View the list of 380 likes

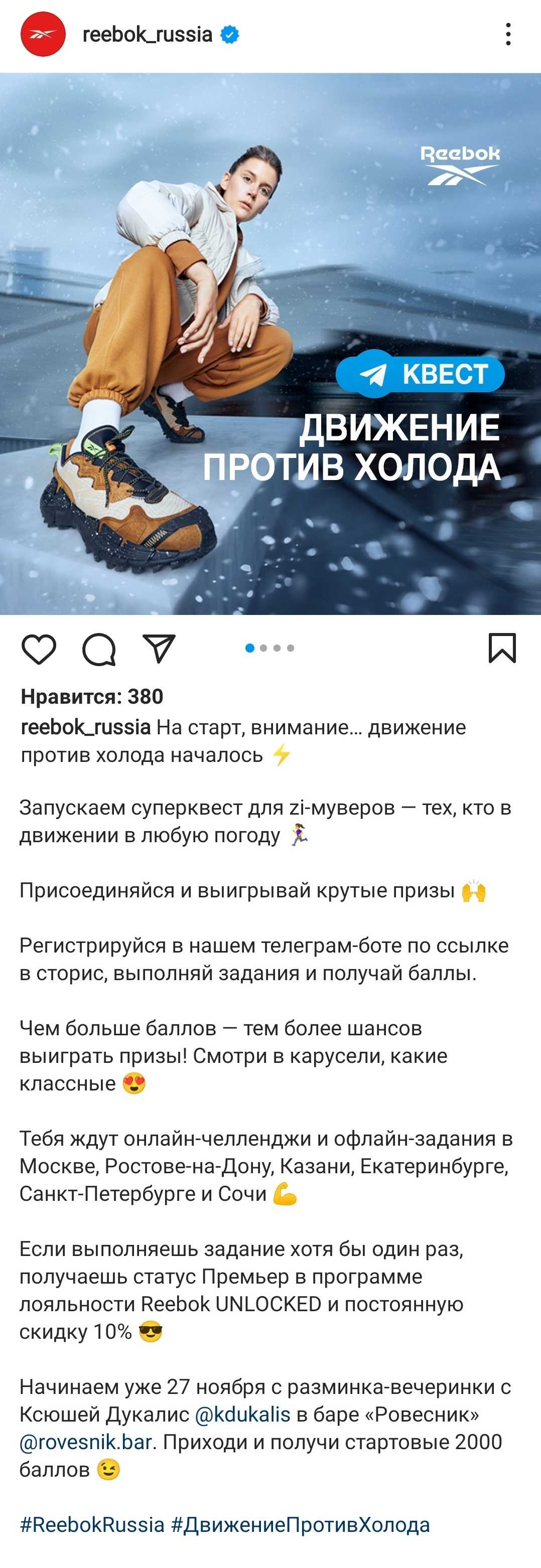pyautogui.click(x=92, y=696)
